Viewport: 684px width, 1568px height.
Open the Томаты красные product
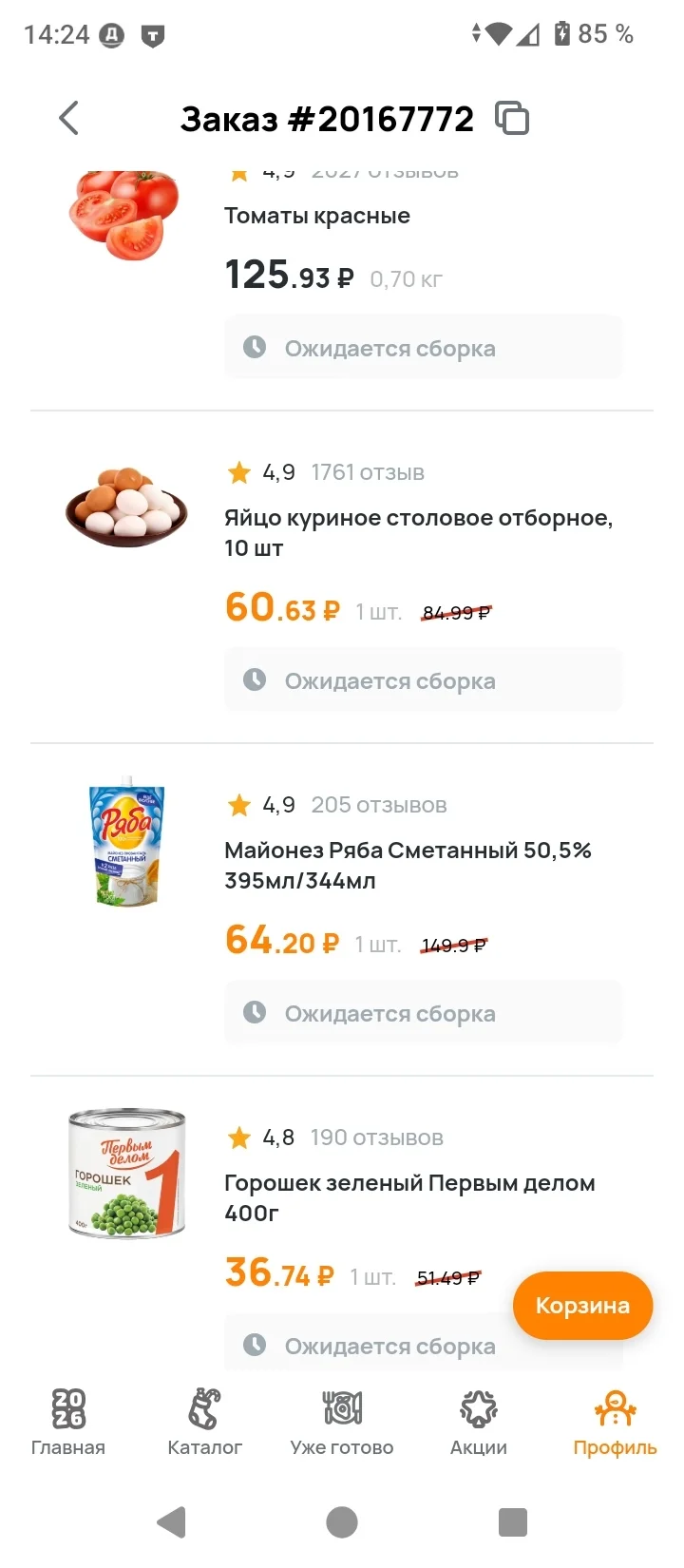(x=317, y=216)
